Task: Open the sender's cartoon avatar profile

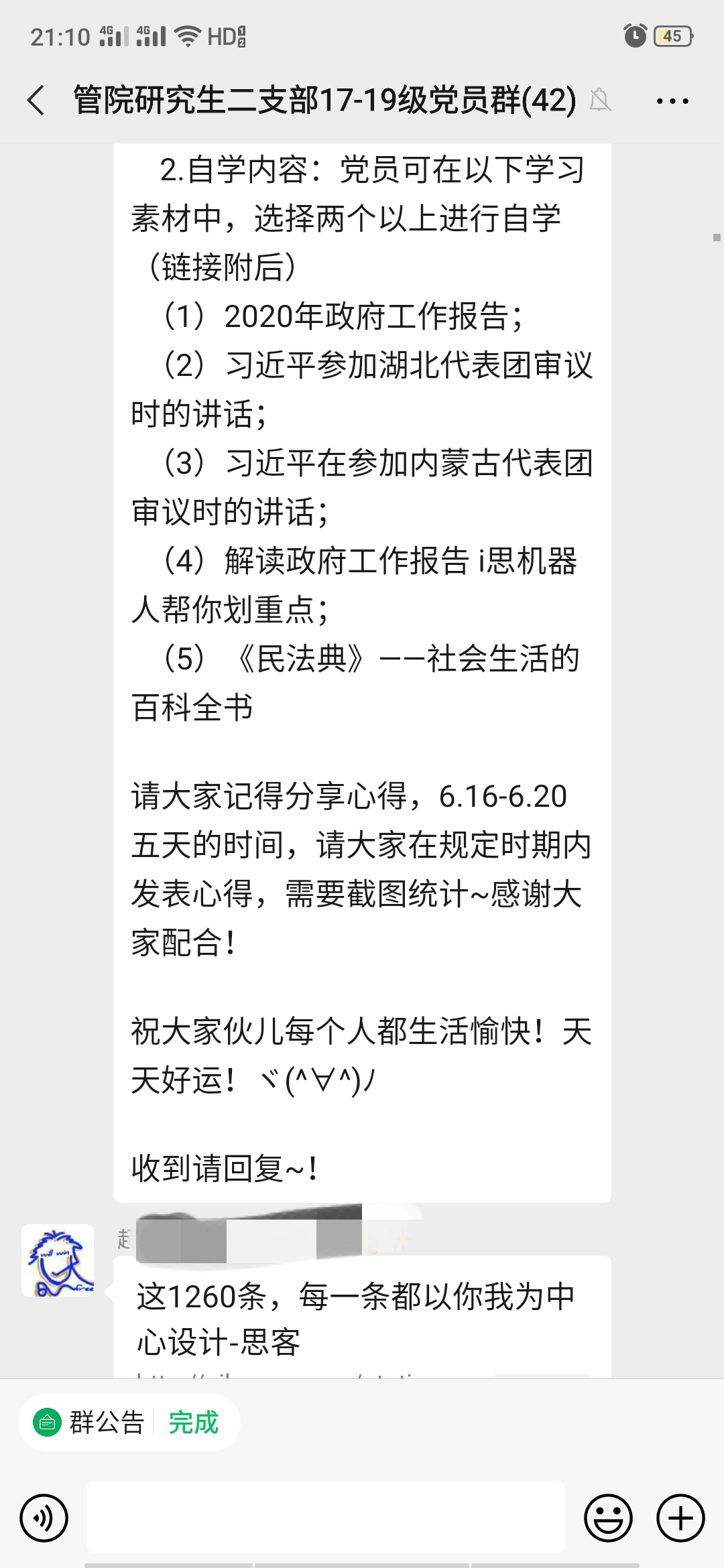Action: (x=58, y=1260)
